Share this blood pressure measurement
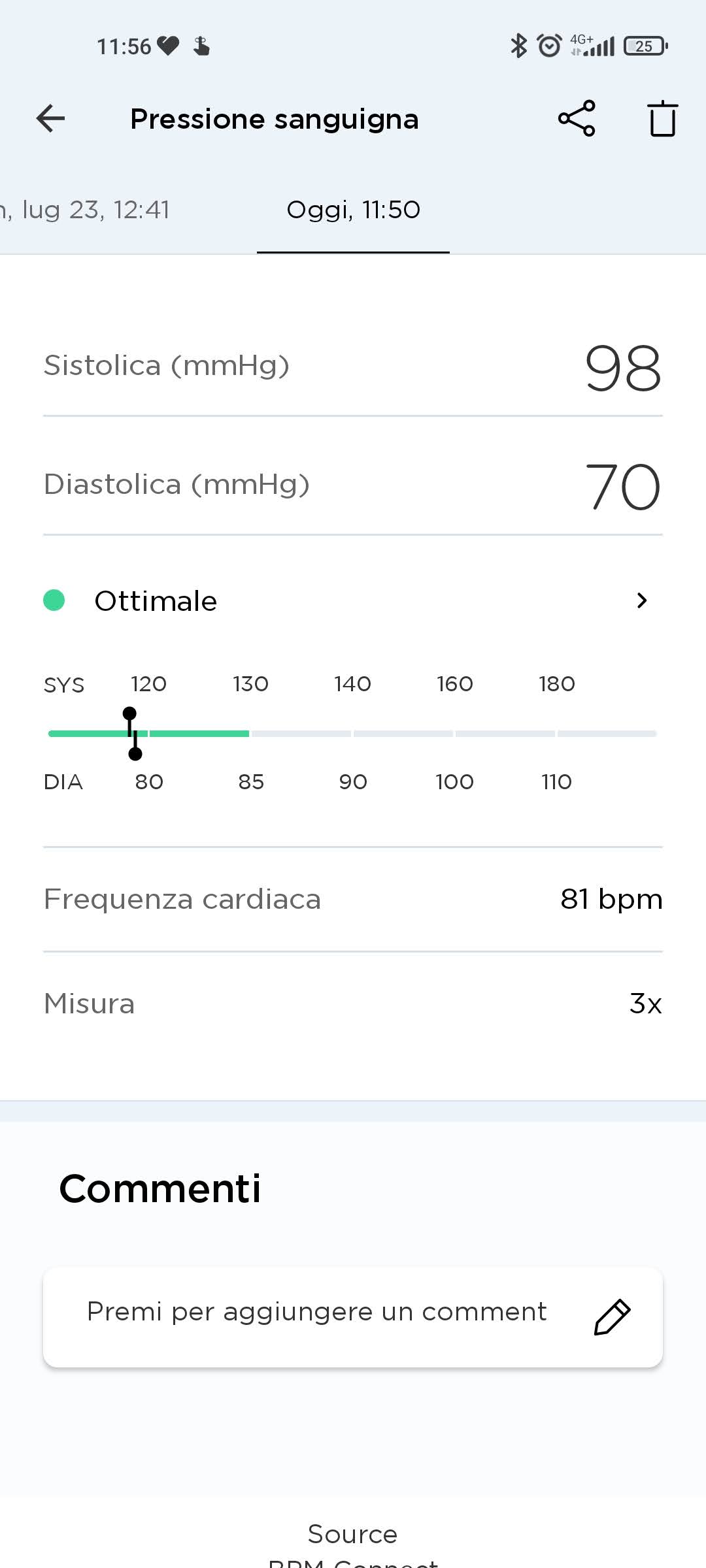Screen dimensions: 706x1568 (577, 118)
